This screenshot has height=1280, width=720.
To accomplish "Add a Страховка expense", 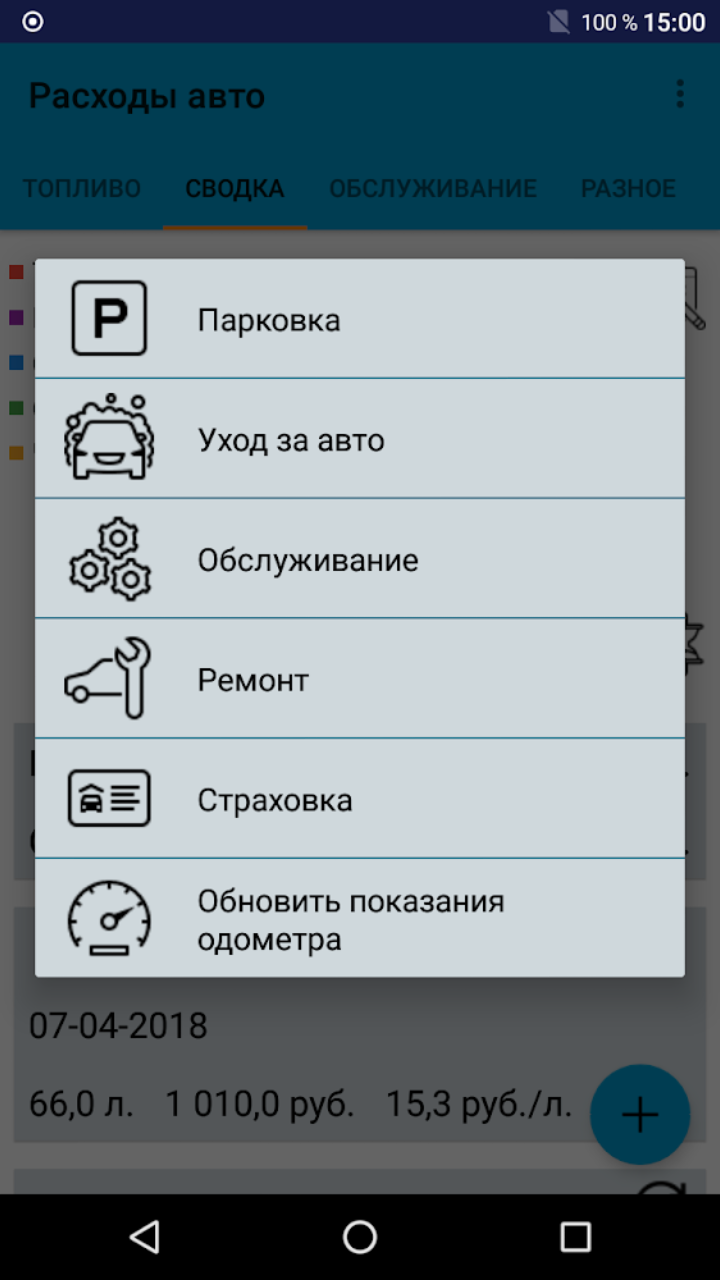I will tap(360, 799).
